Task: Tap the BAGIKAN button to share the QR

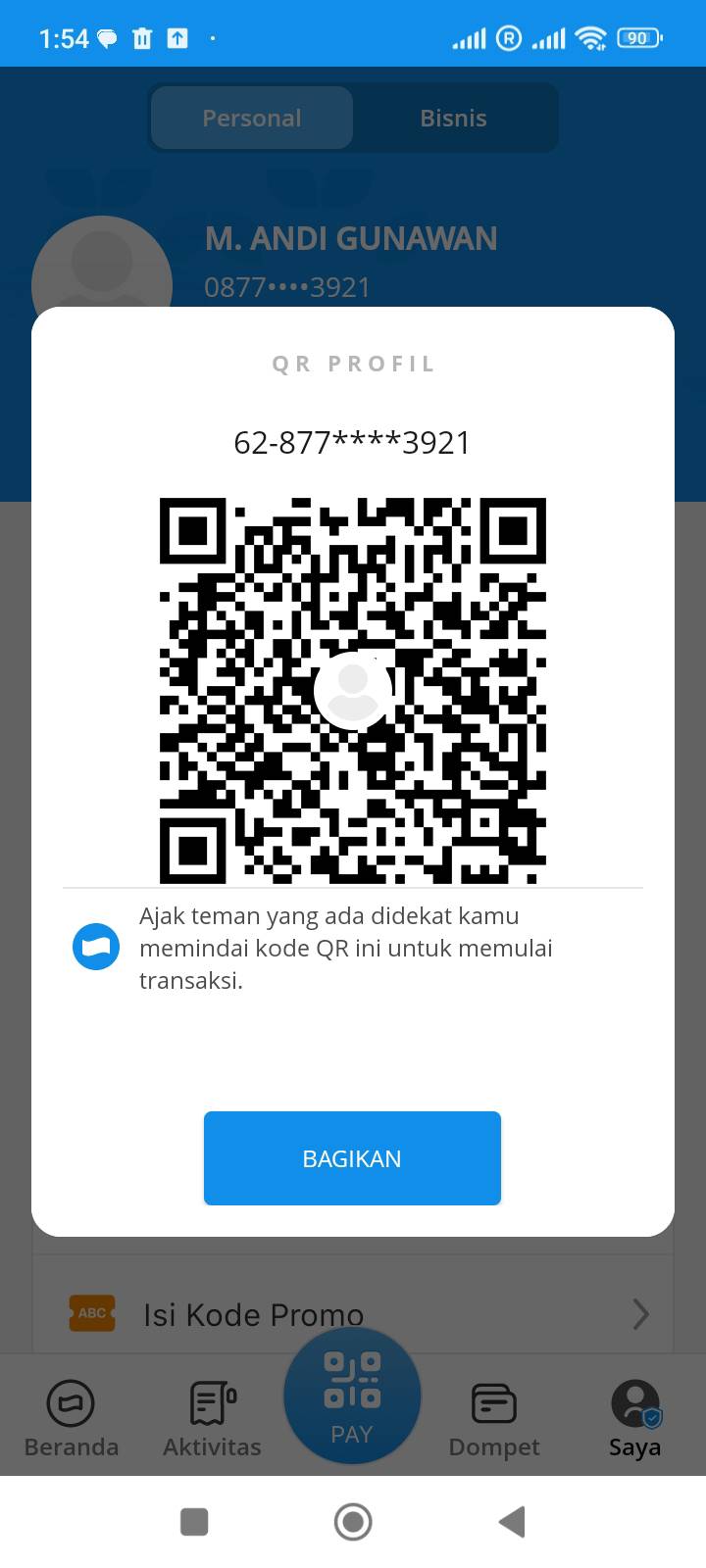Action: [x=352, y=1157]
